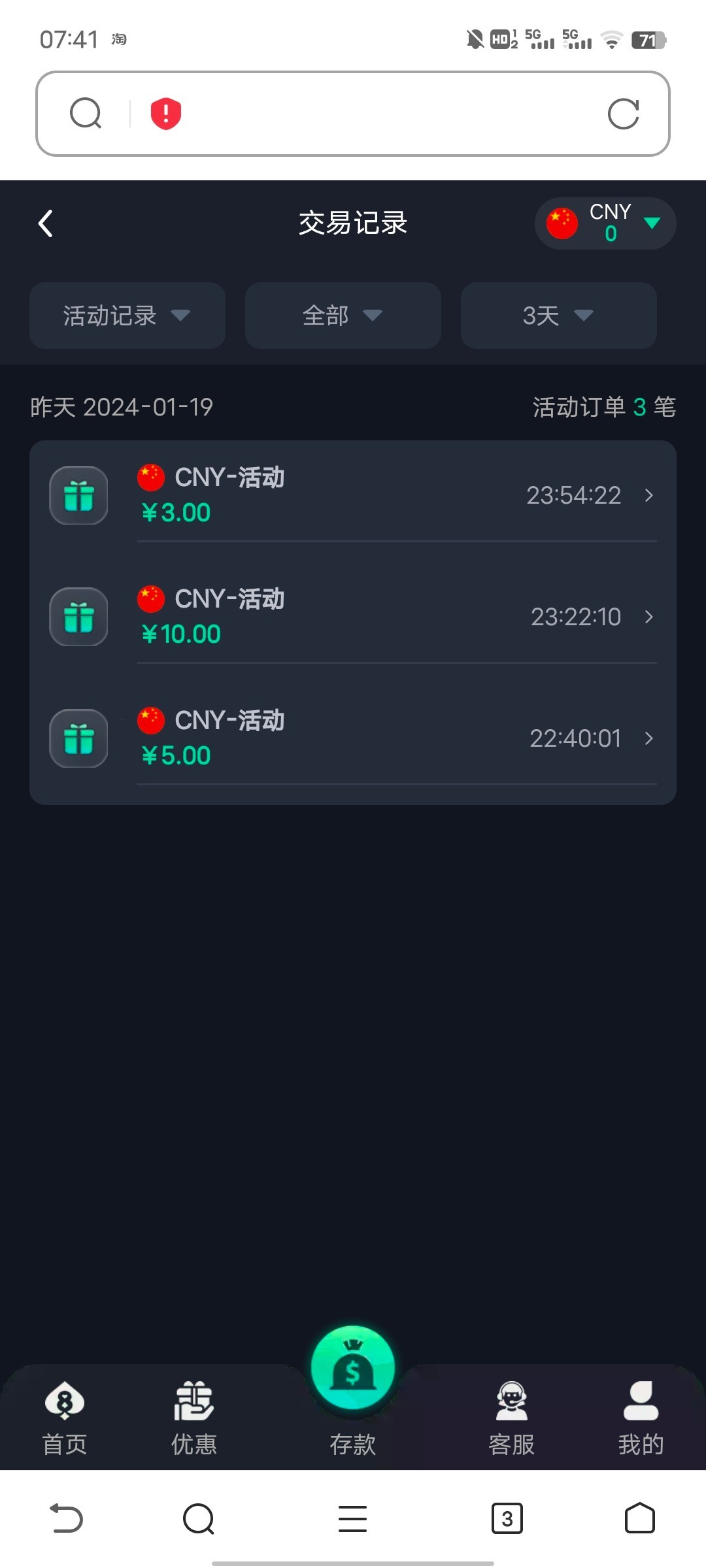The width and height of the screenshot is (706, 1568).
Task: Expand the 全部 filter dropdown
Action: pyautogui.click(x=343, y=316)
